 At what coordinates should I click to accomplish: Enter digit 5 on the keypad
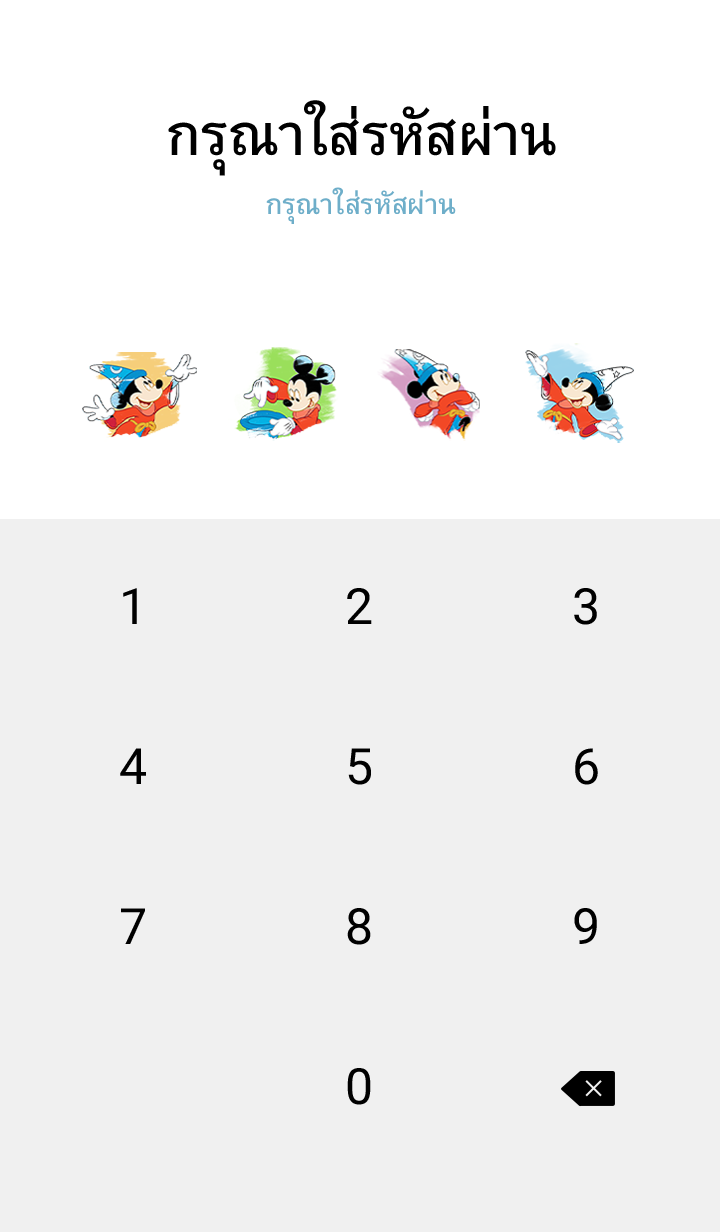click(359, 767)
